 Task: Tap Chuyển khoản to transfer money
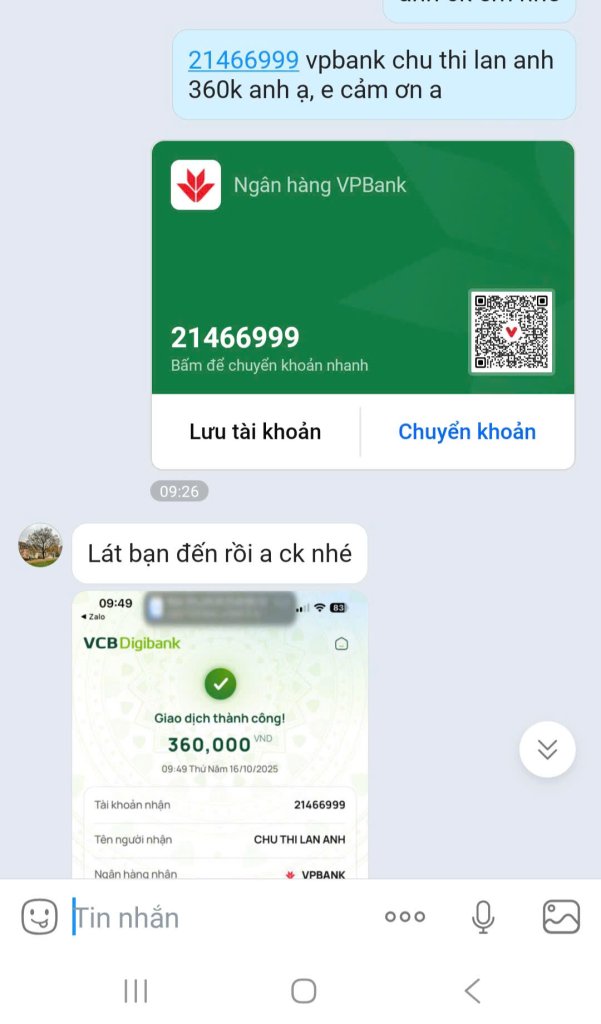(x=467, y=432)
